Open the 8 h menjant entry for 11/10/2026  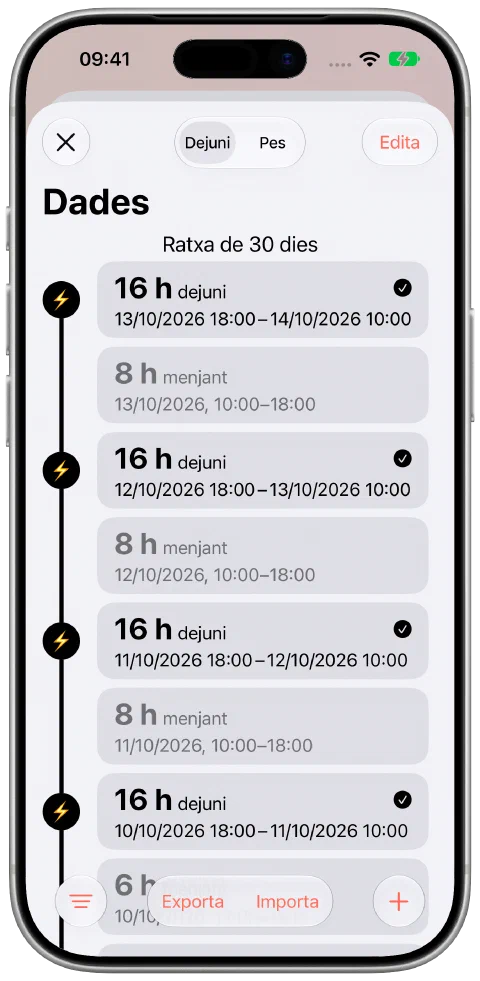[263, 726]
